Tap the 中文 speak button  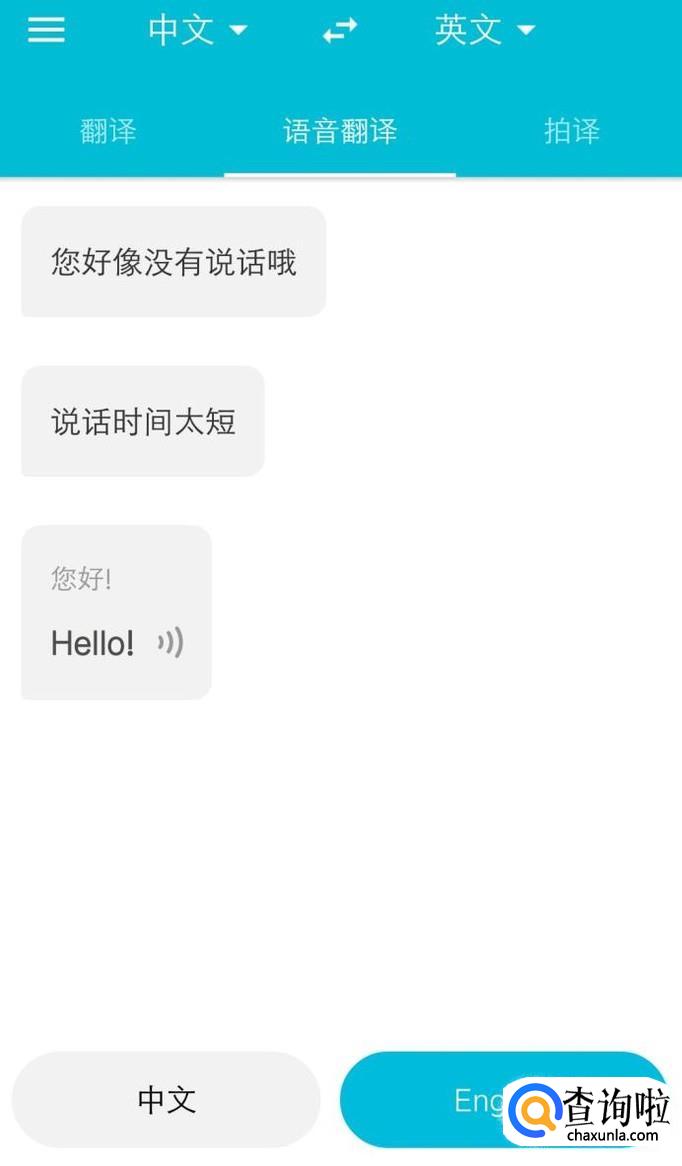click(166, 1100)
